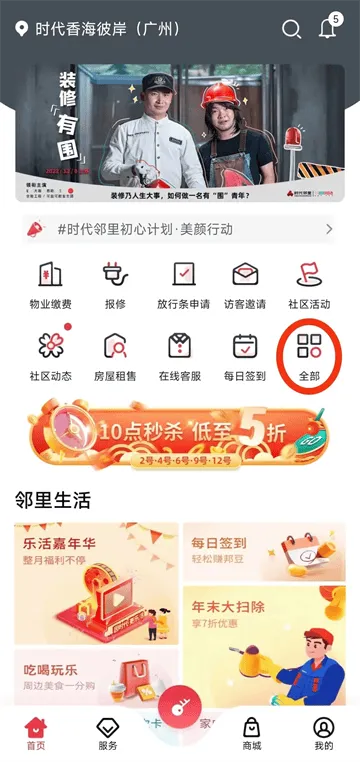View 社区动态 community news

coord(50,357)
